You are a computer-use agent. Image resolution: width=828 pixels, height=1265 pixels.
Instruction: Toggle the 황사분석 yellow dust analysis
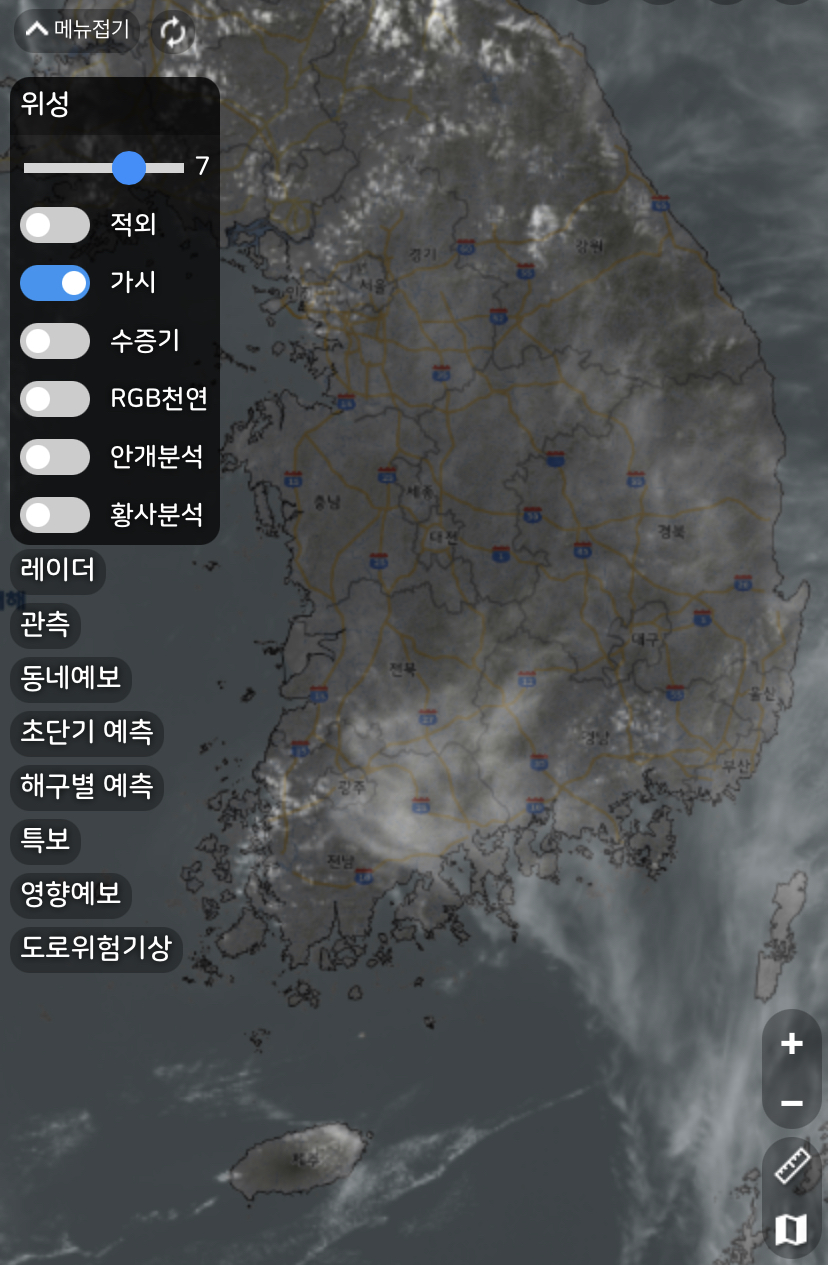coord(55,515)
